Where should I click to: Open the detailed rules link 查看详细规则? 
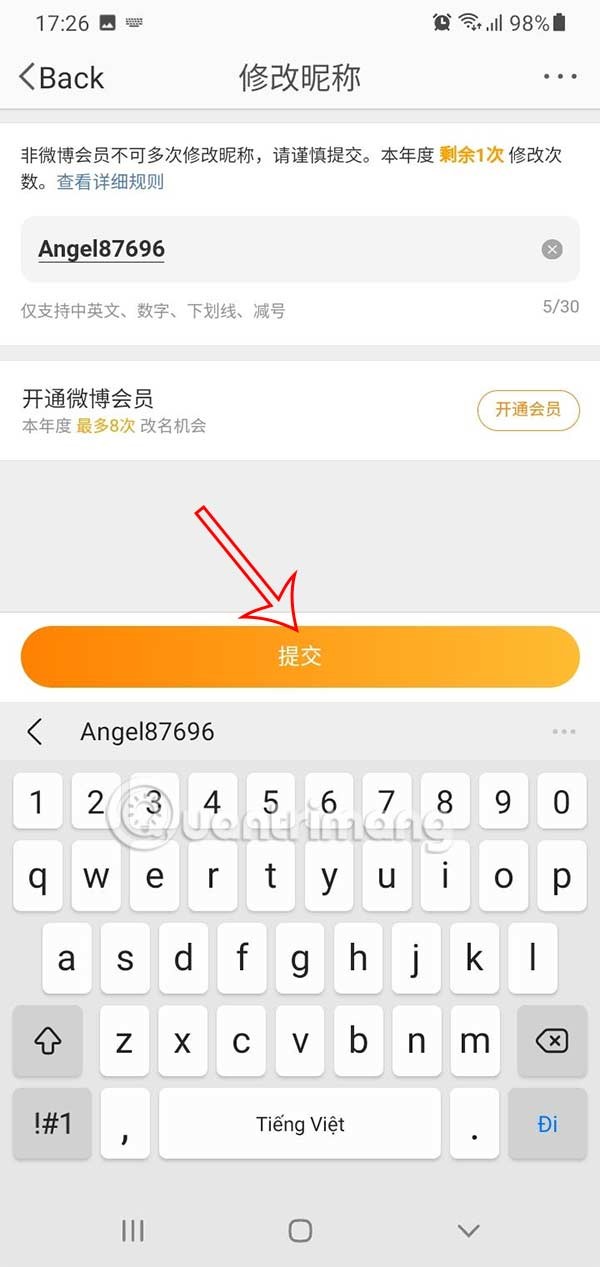[x=110, y=182]
